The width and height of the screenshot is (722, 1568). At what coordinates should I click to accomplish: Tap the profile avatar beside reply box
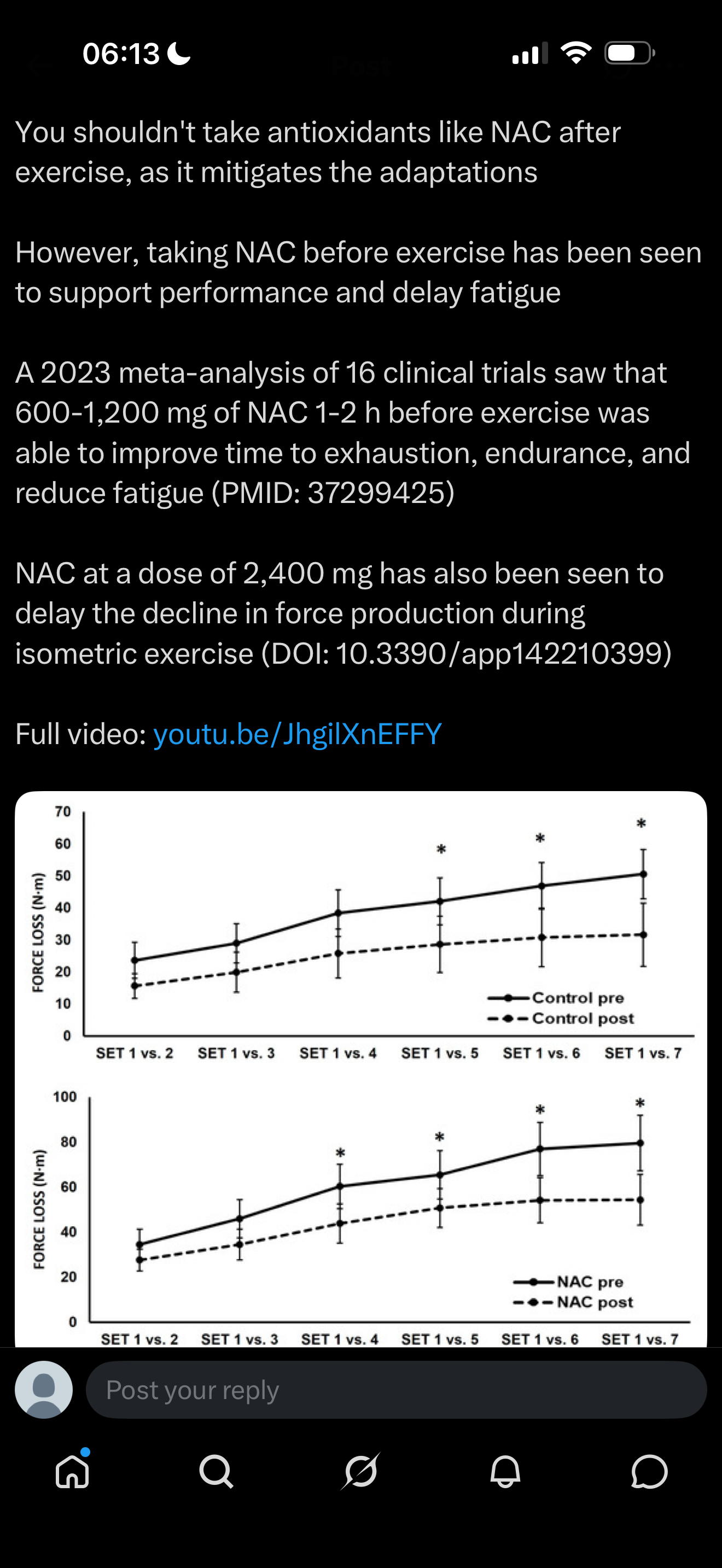click(44, 1391)
